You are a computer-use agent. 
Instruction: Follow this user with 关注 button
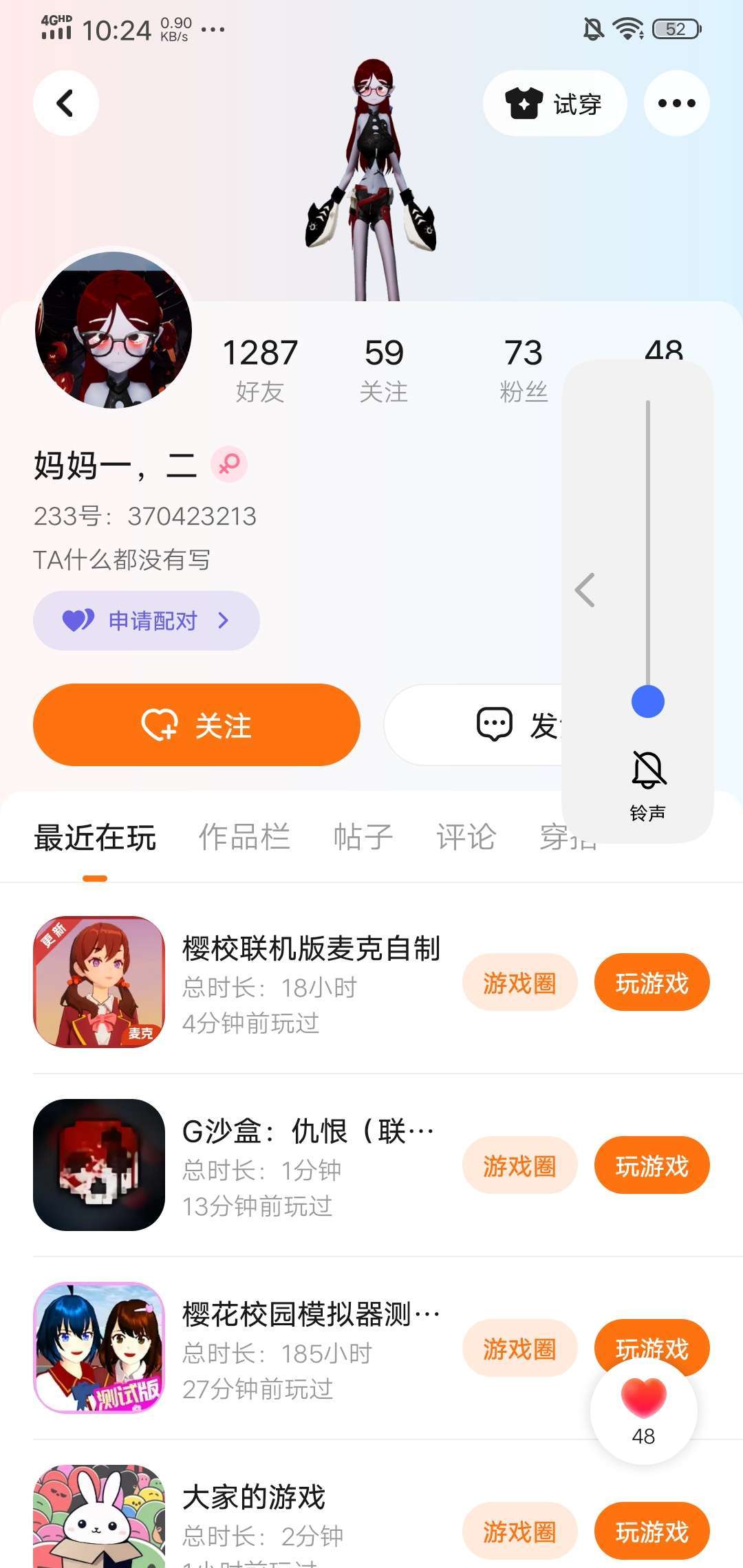pos(197,725)
